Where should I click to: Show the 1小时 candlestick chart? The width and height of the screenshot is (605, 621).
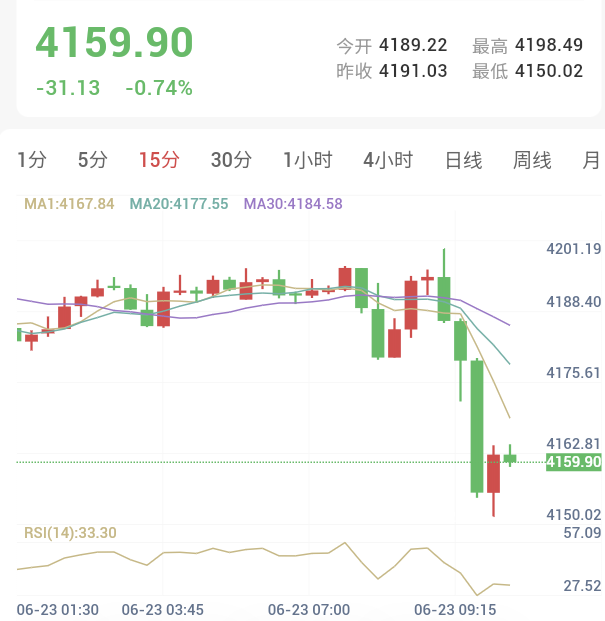tap(308, 160)
